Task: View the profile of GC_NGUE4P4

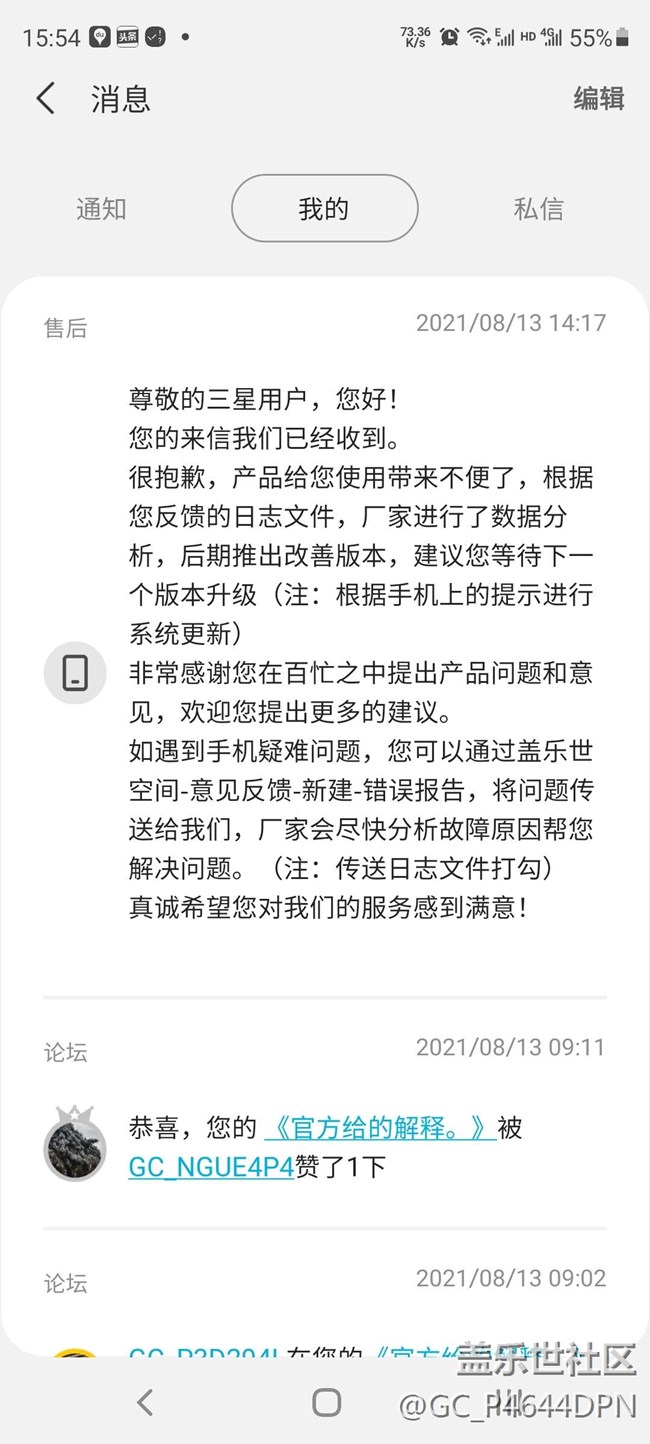Action: tap(210, 1166)
